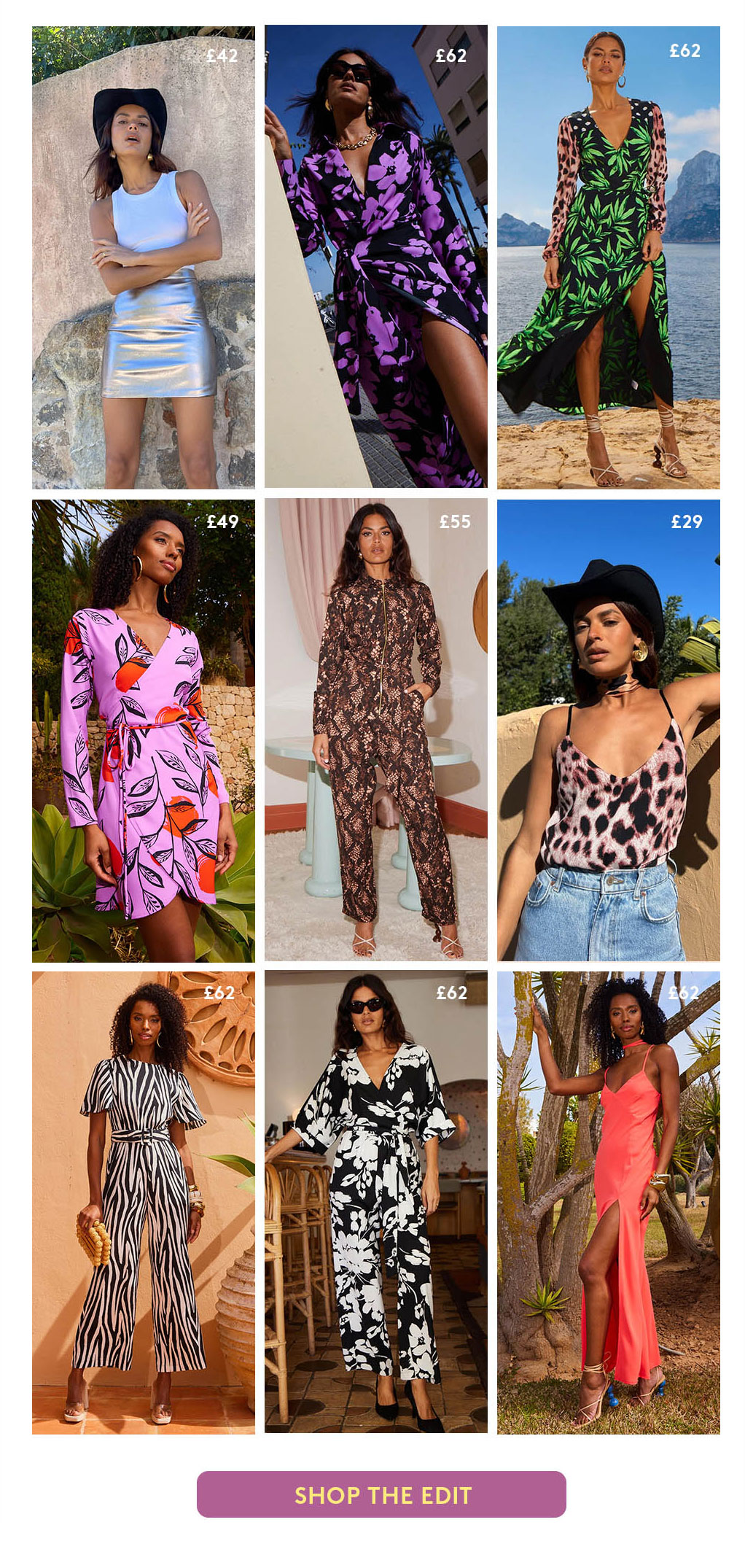
Task: View the £29 leopard print cami top
Action: coord(608,730)
